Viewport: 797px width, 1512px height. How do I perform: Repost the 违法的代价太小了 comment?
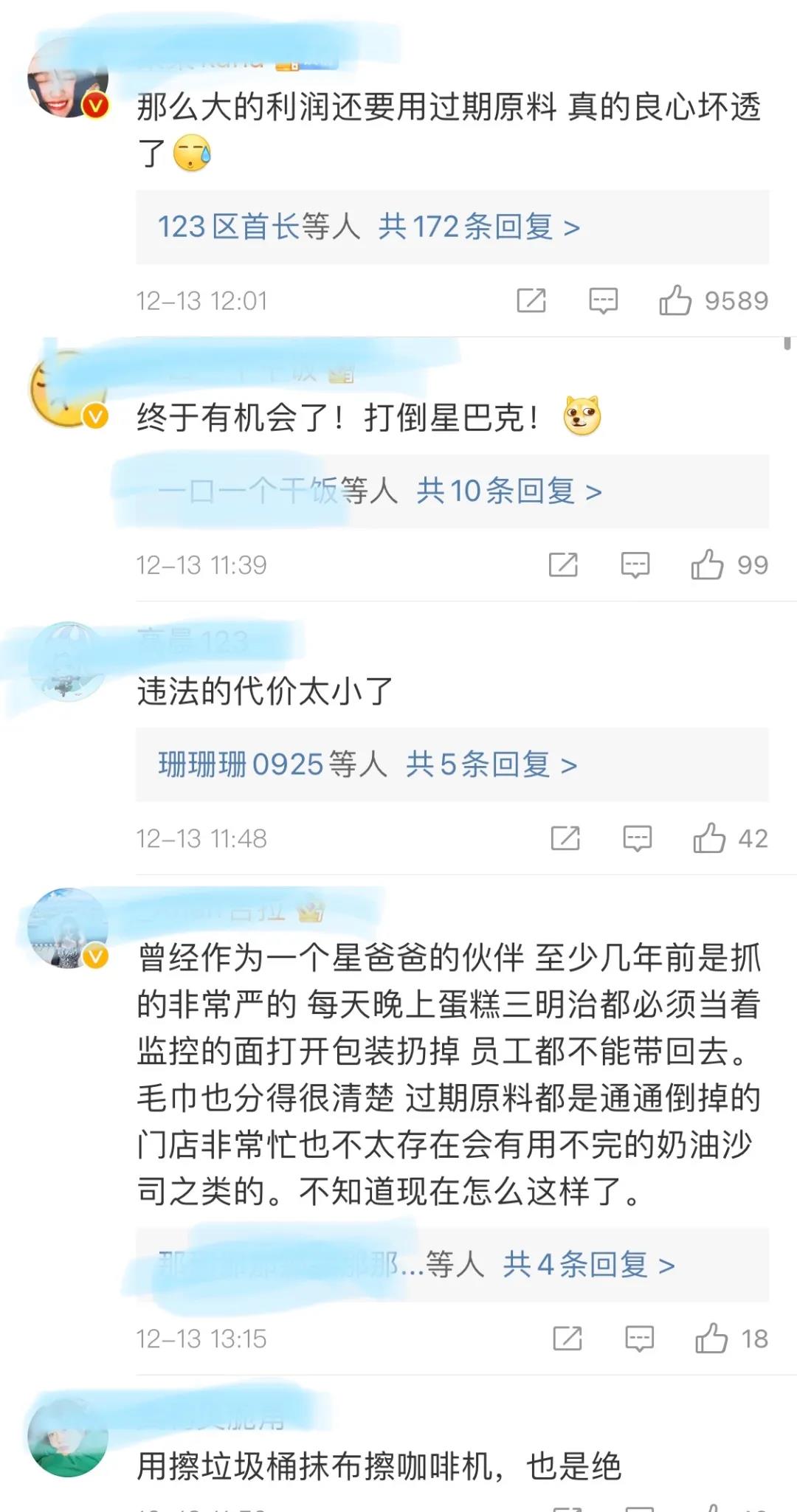coord(565,838)
